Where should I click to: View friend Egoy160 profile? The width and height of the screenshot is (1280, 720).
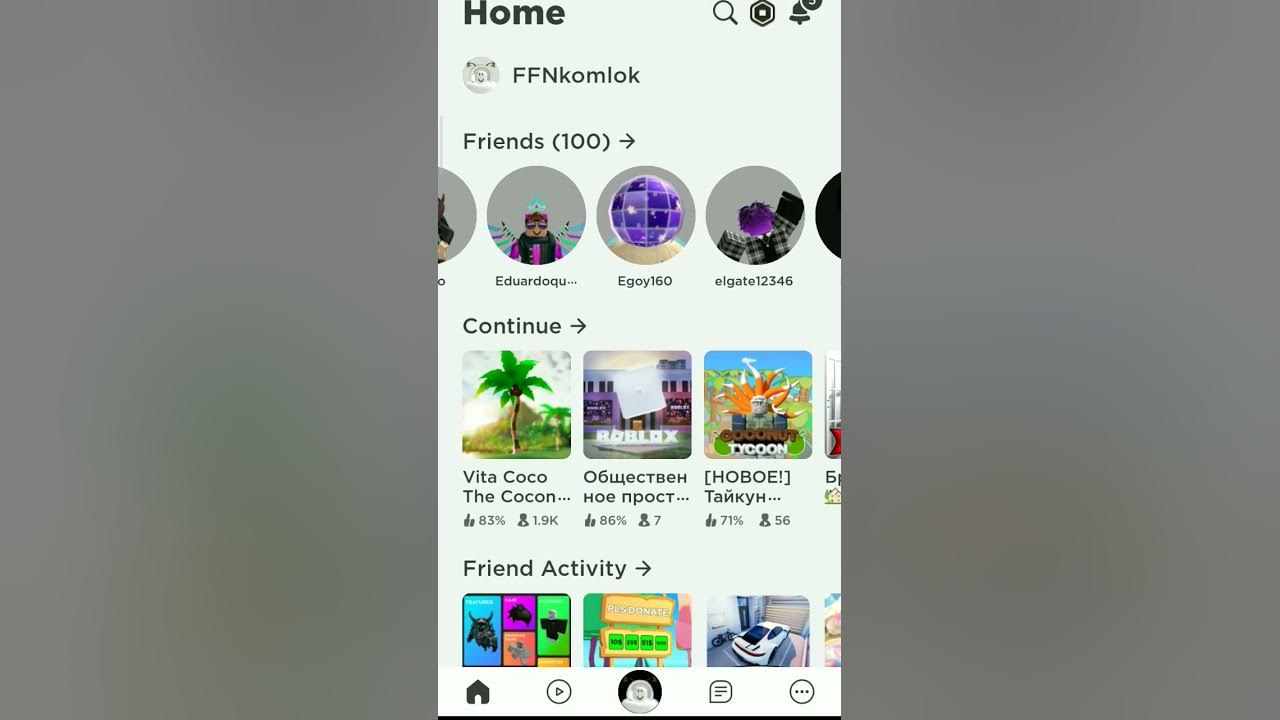(x=645, y=215)
